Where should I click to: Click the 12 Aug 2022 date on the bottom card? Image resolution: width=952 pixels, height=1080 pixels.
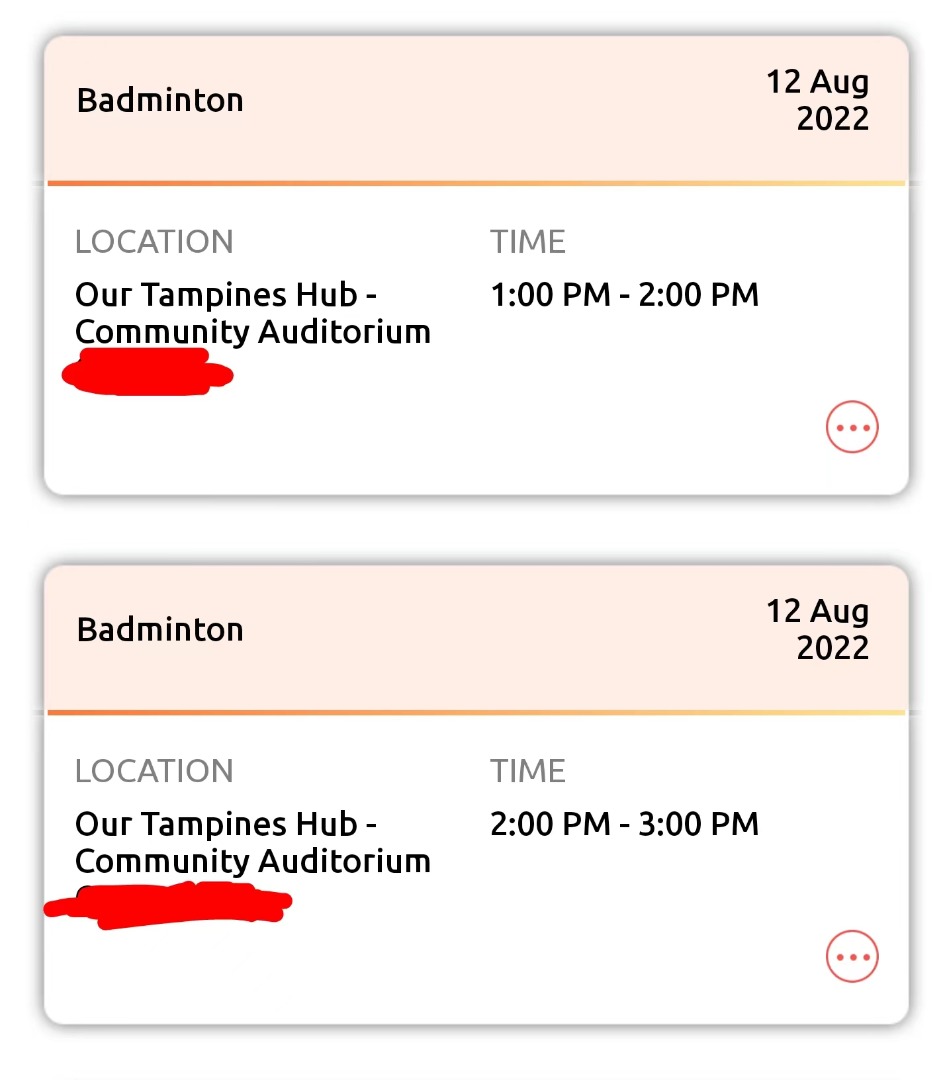[x=817, y=629]
